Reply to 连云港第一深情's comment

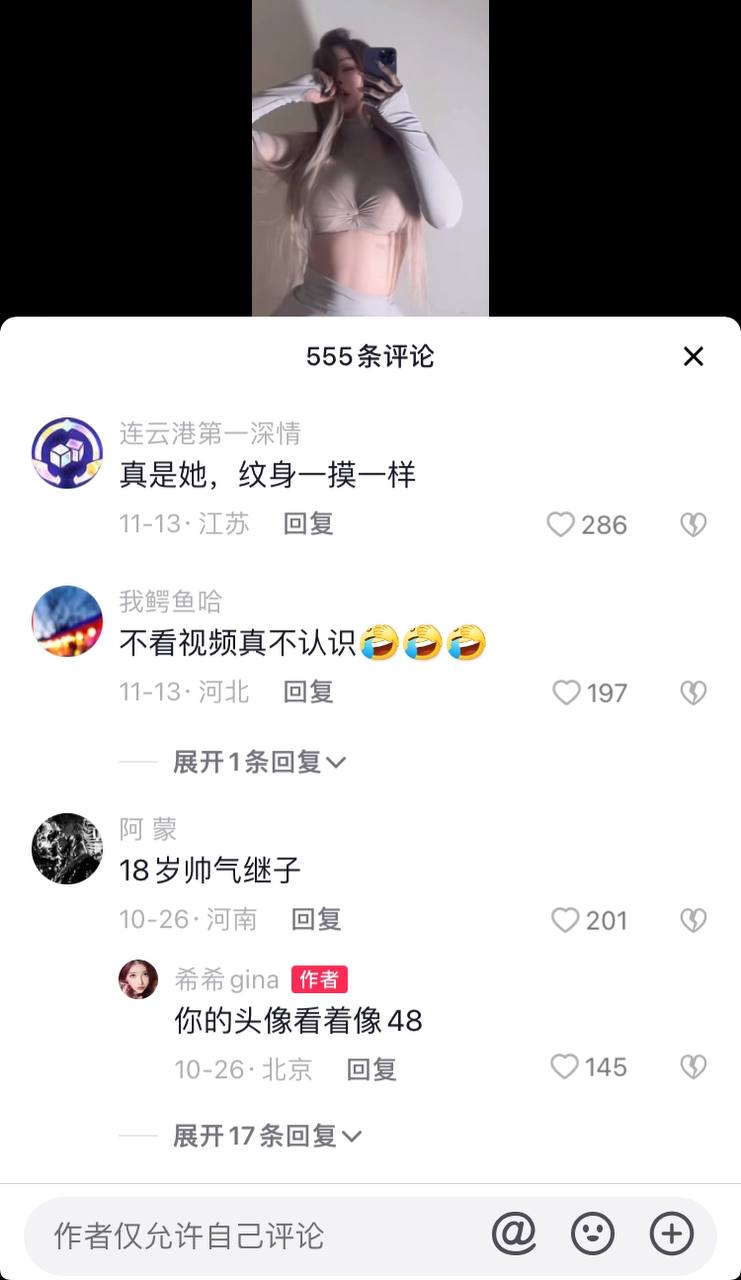308,523
